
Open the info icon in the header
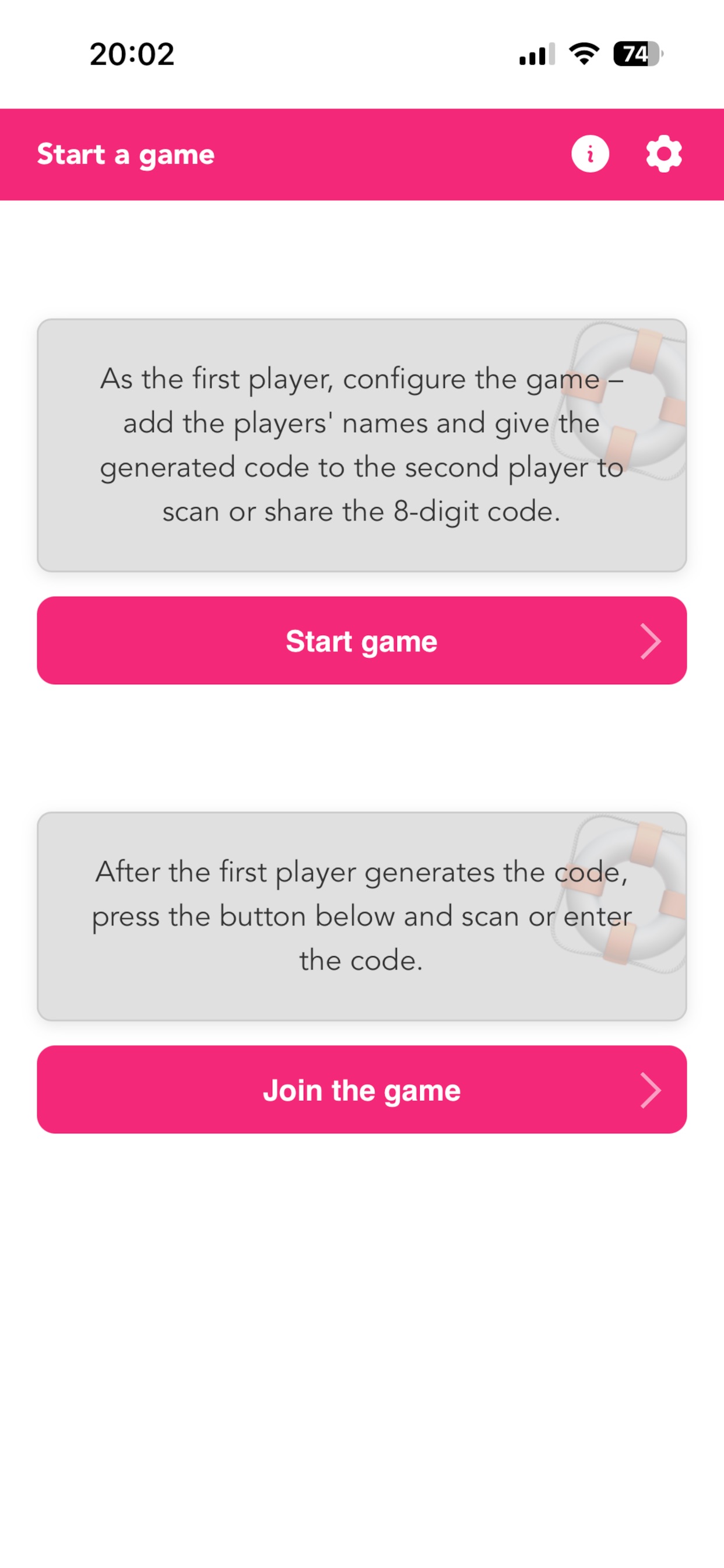[x=589, y=154]
